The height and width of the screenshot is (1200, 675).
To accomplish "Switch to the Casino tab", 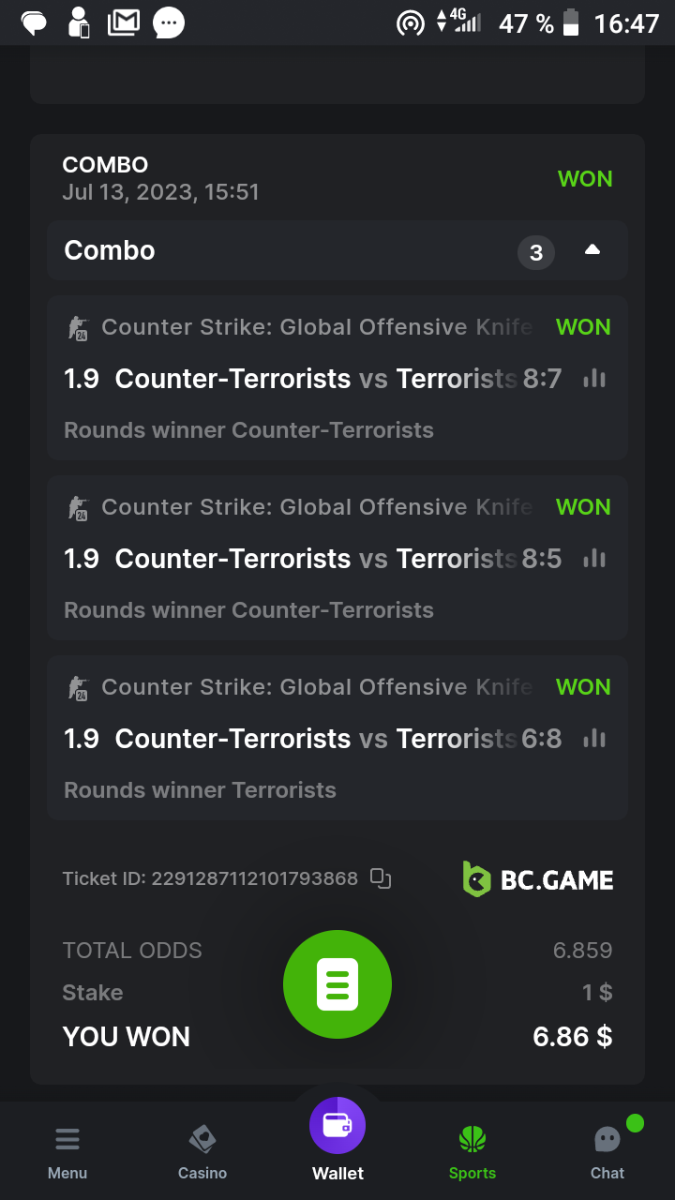I will coord(202,1153).
